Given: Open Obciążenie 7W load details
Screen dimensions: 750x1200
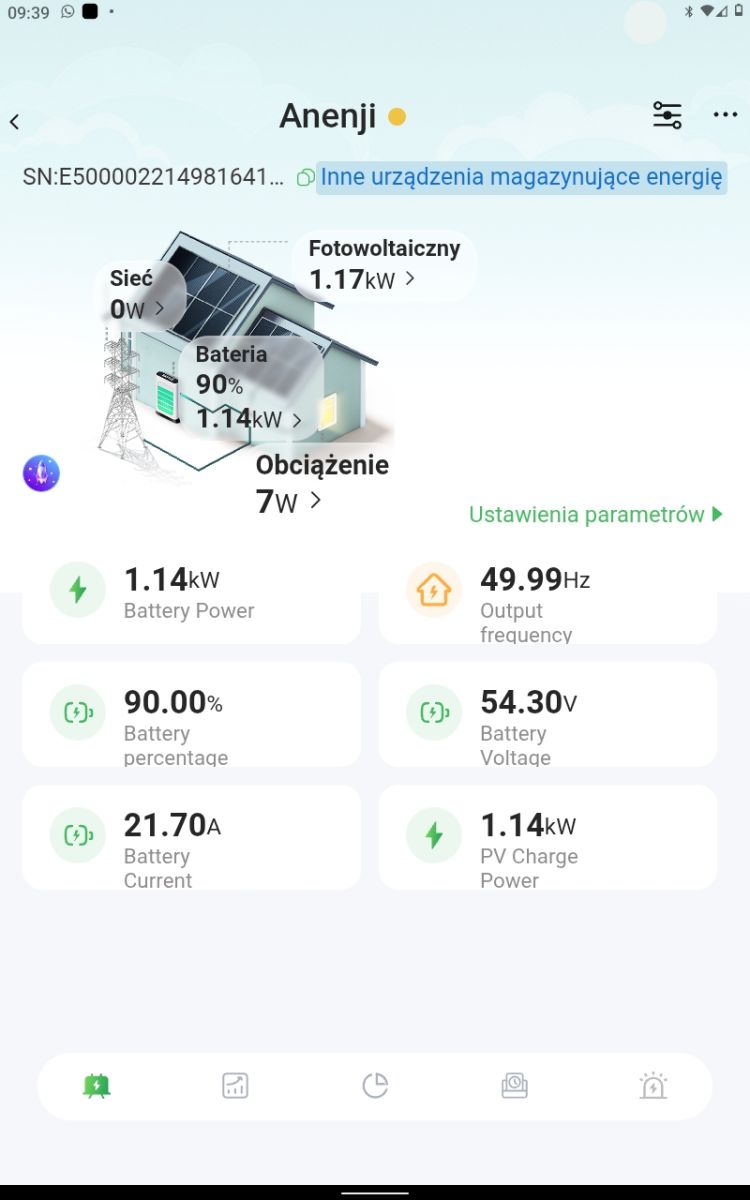Looking at the screenshot, I should point(322,484).
